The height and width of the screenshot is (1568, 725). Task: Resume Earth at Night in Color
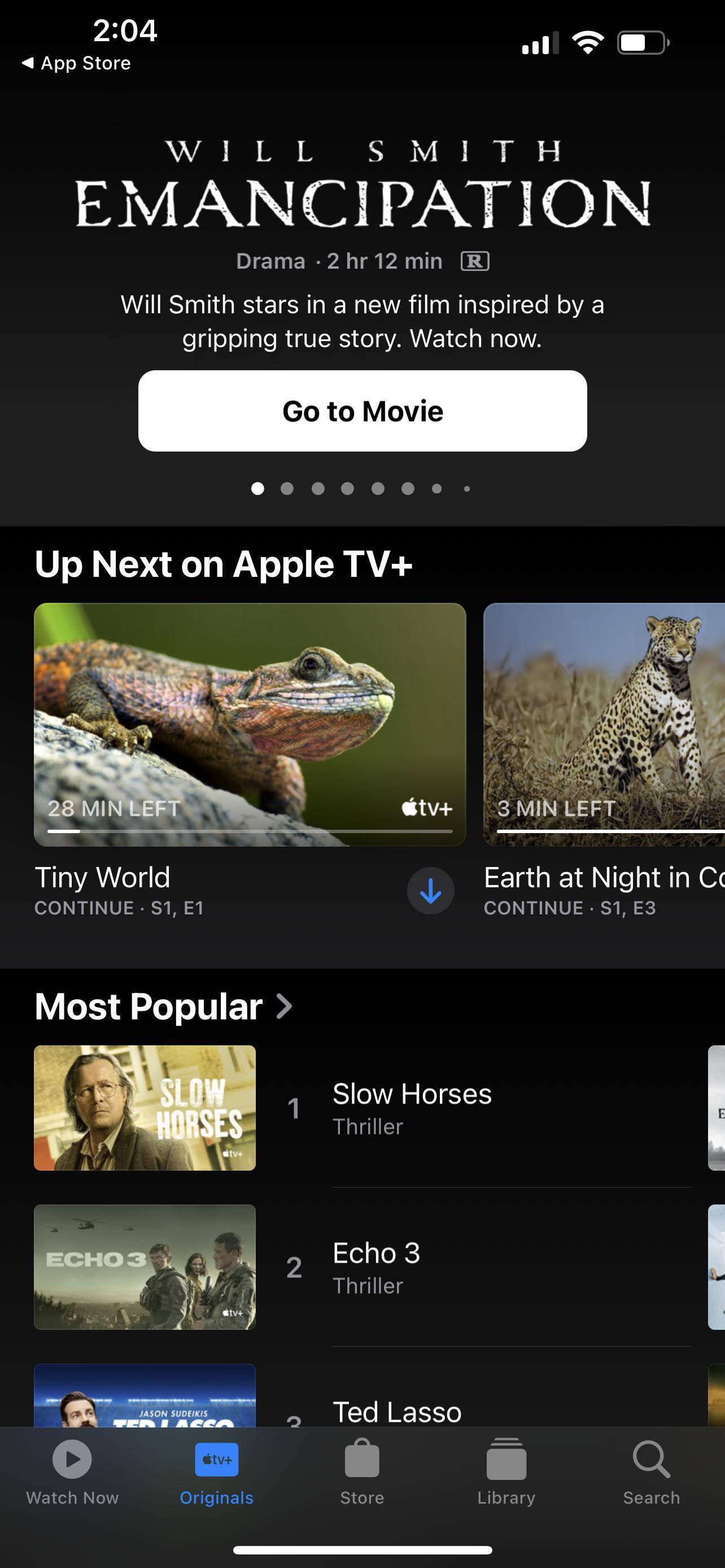click(604, 724)
